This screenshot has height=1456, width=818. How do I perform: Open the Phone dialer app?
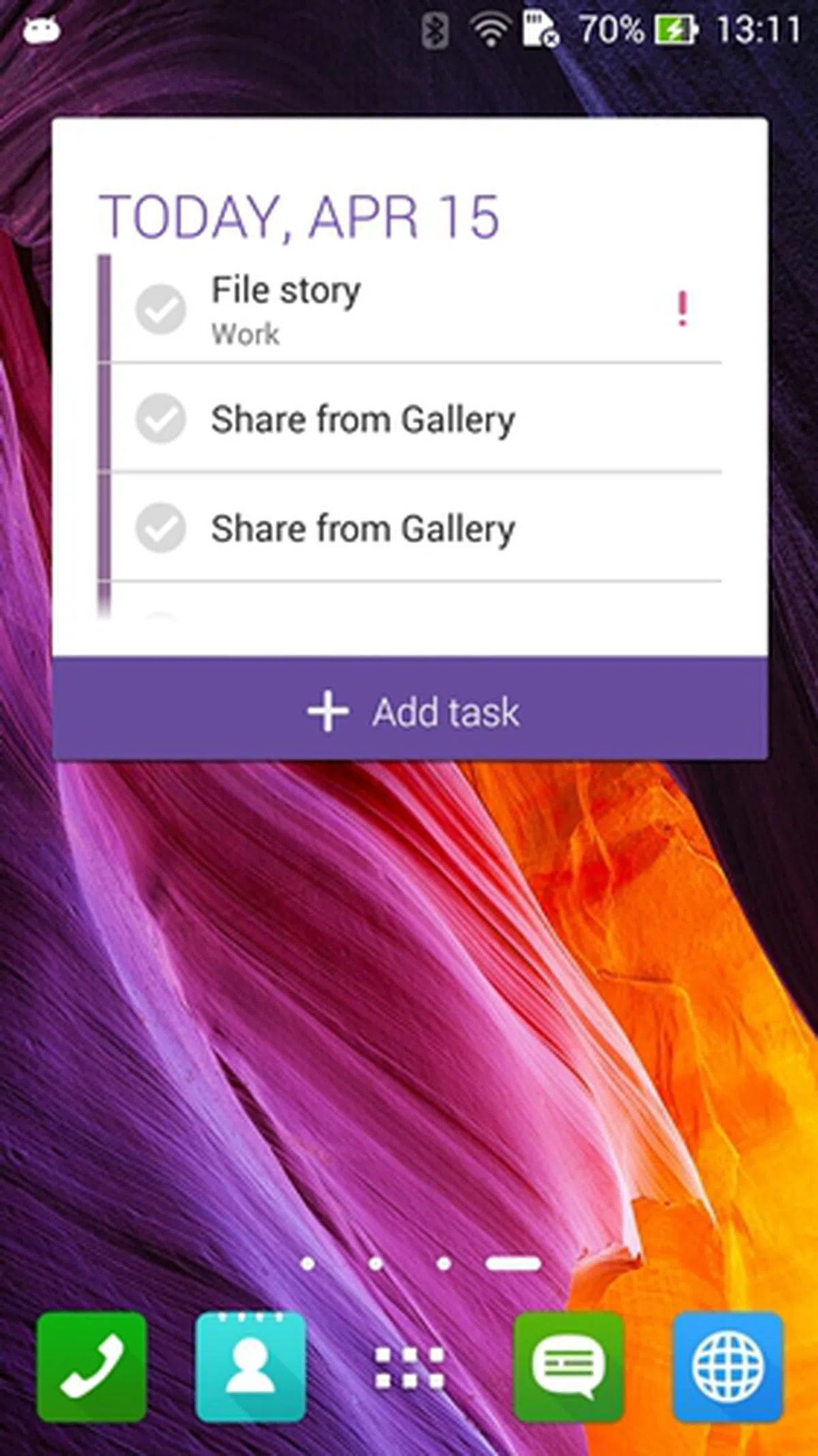92,1366
